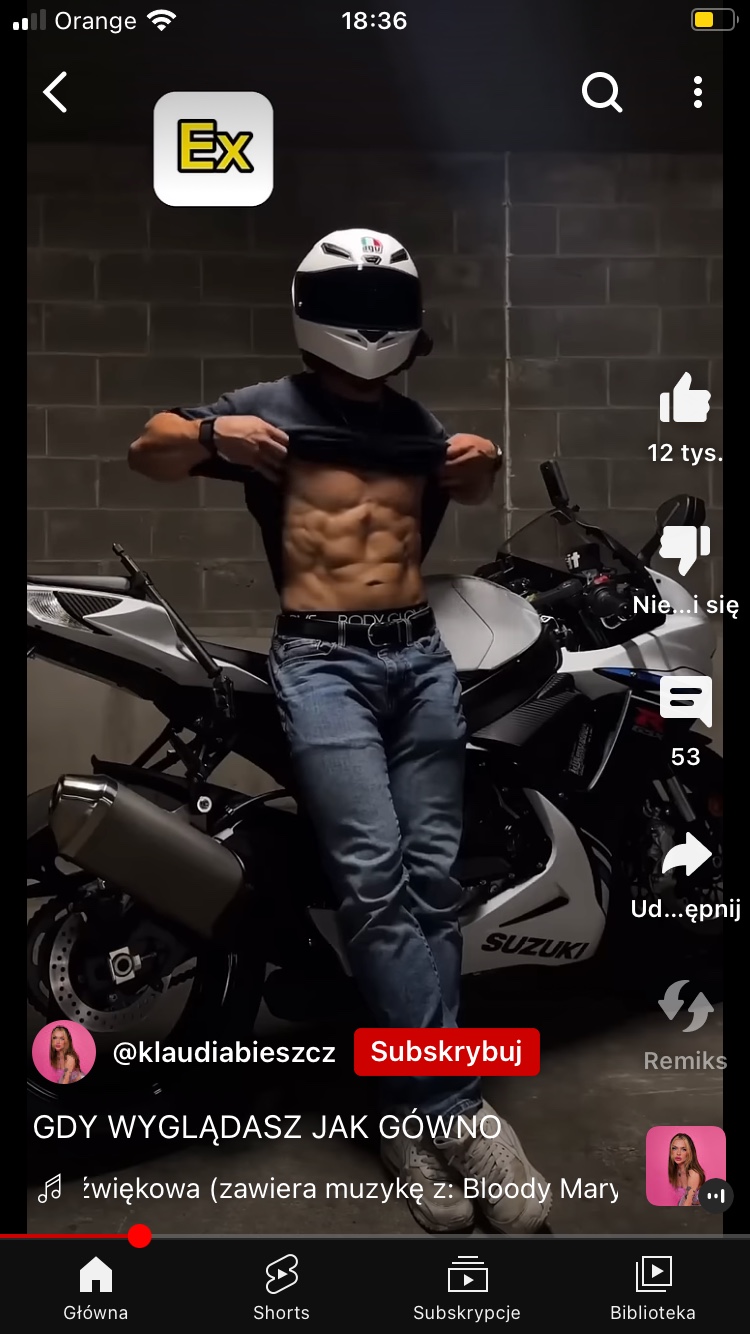The width and height of the screenshot is (750, 1334).
Task: Open the Biblioteka tab
Action: (x=653, y=1289)
